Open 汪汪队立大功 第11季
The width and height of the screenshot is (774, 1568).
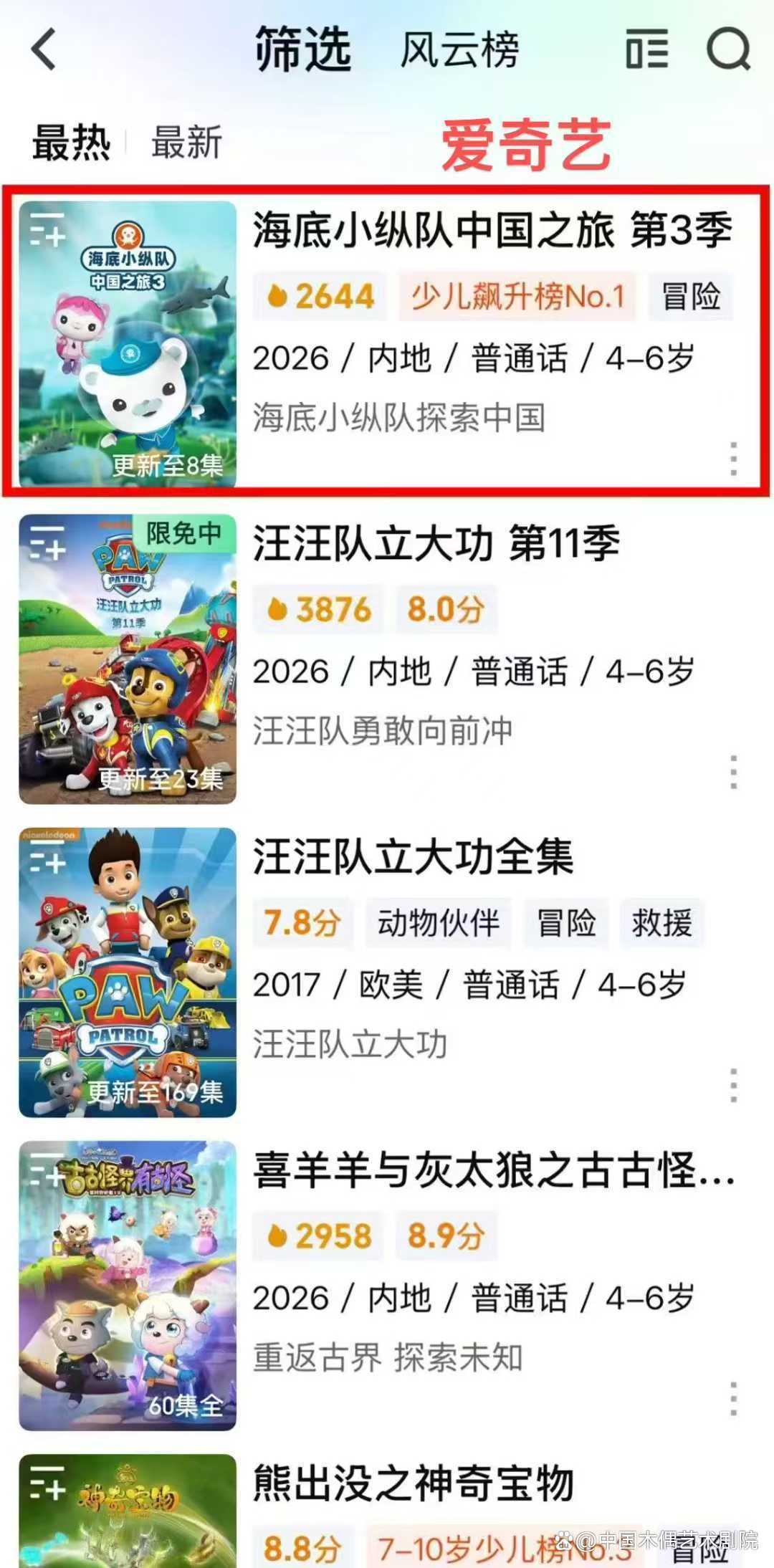pos(436,543)
